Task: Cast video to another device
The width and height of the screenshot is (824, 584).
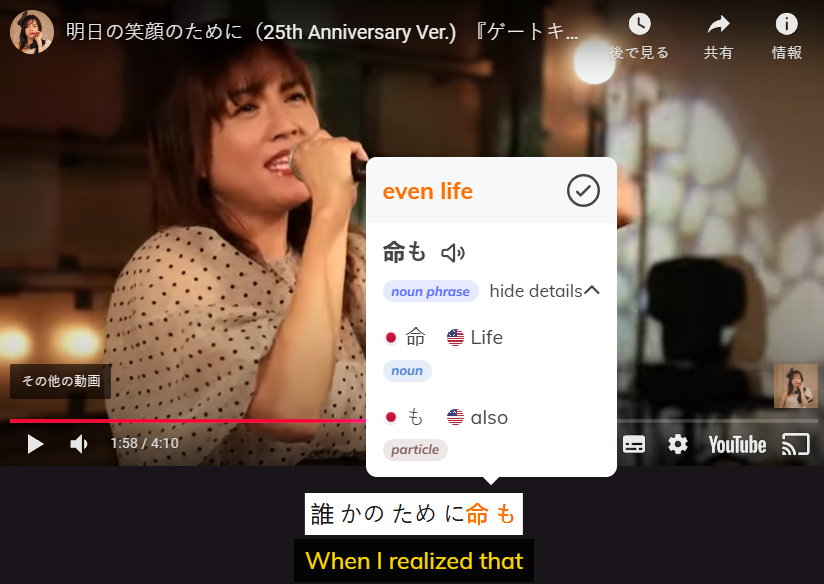Action: [795, 444]
